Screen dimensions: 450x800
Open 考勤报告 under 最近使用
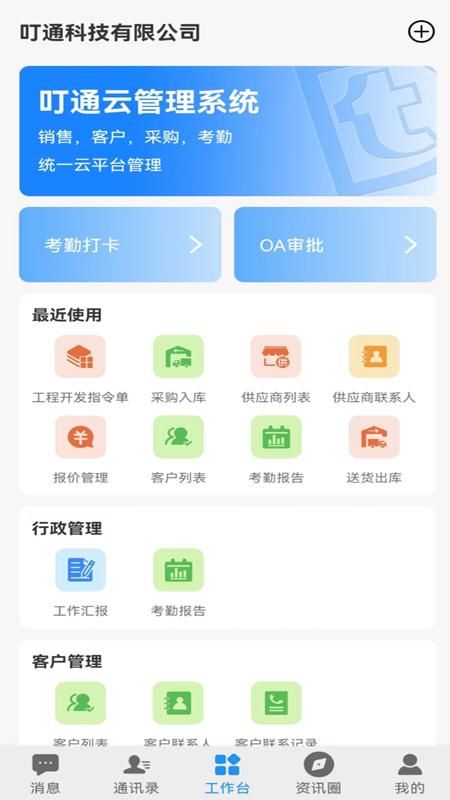(x=276, y=450)
